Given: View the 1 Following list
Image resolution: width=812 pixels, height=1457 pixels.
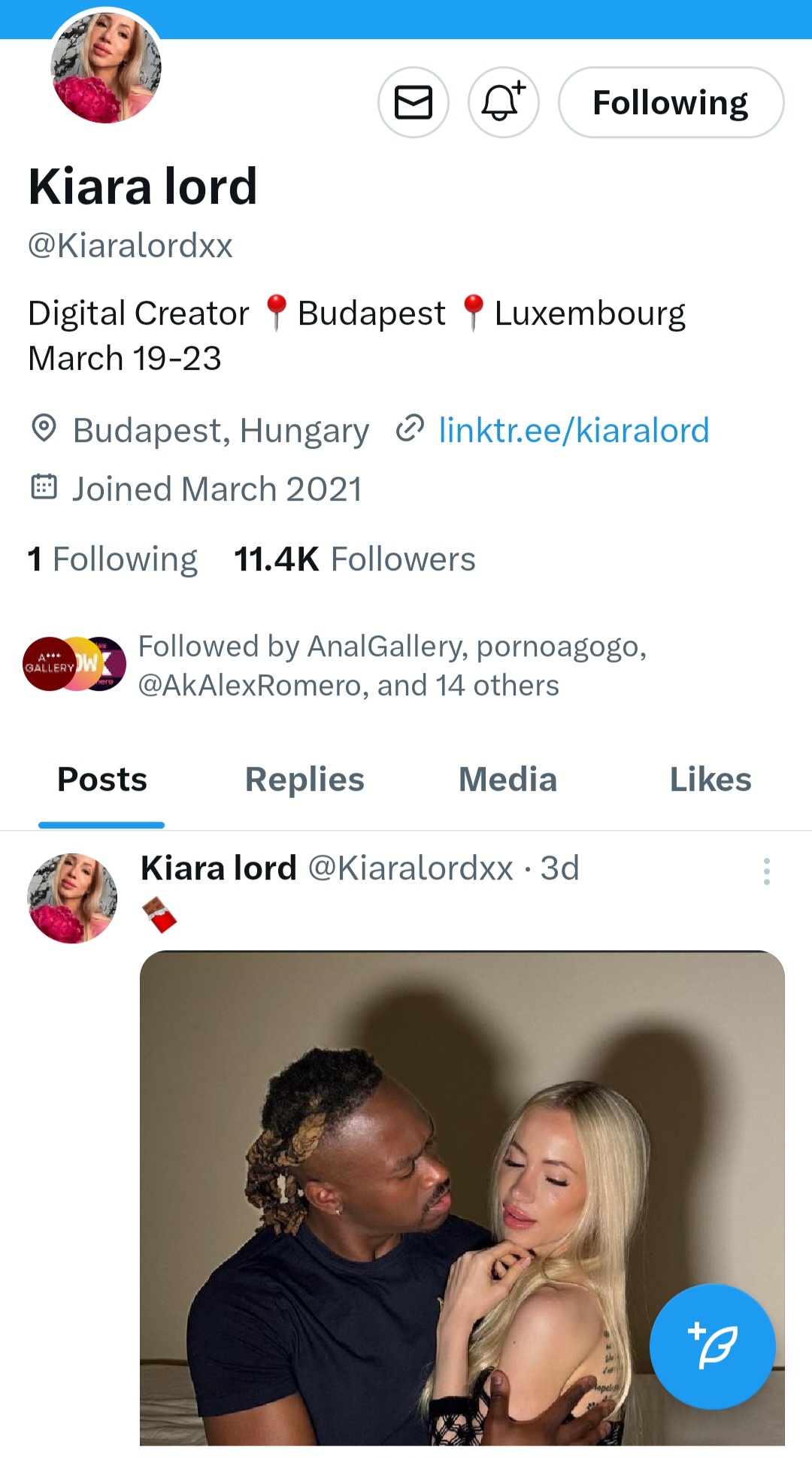Looking at the screenshot, I should 113,559.
